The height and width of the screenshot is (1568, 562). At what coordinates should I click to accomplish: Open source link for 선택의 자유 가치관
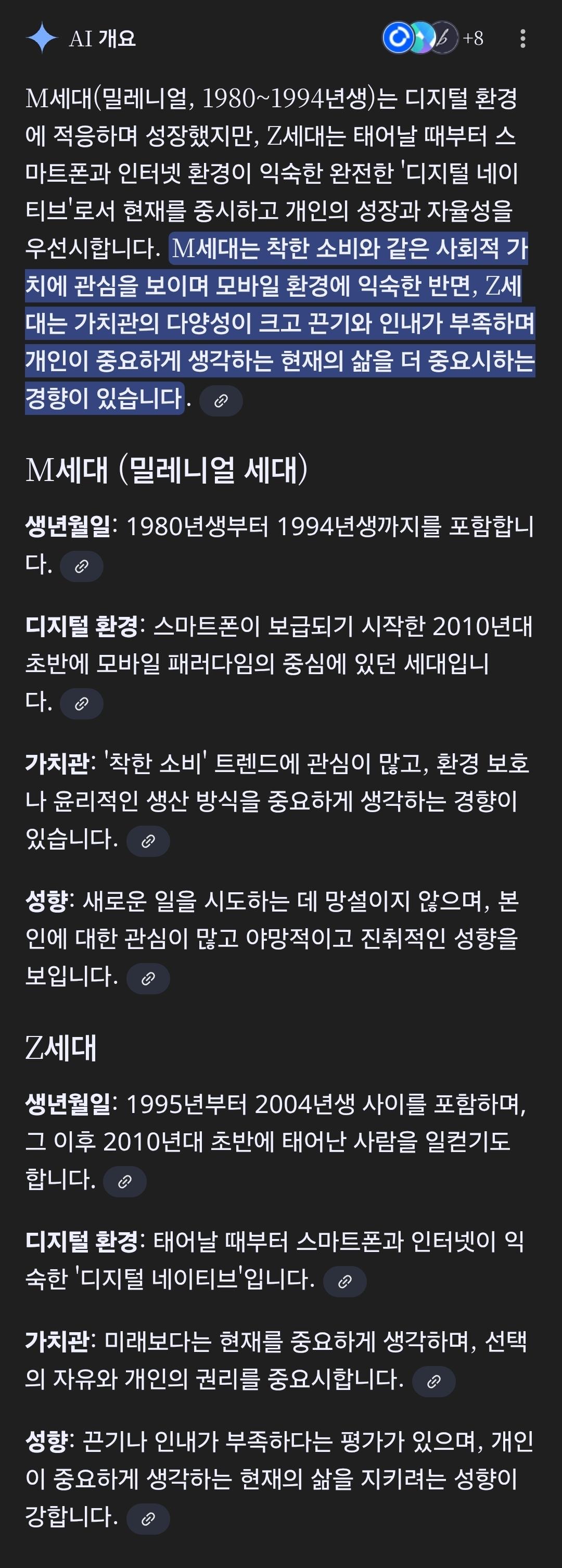[433, 1381]
